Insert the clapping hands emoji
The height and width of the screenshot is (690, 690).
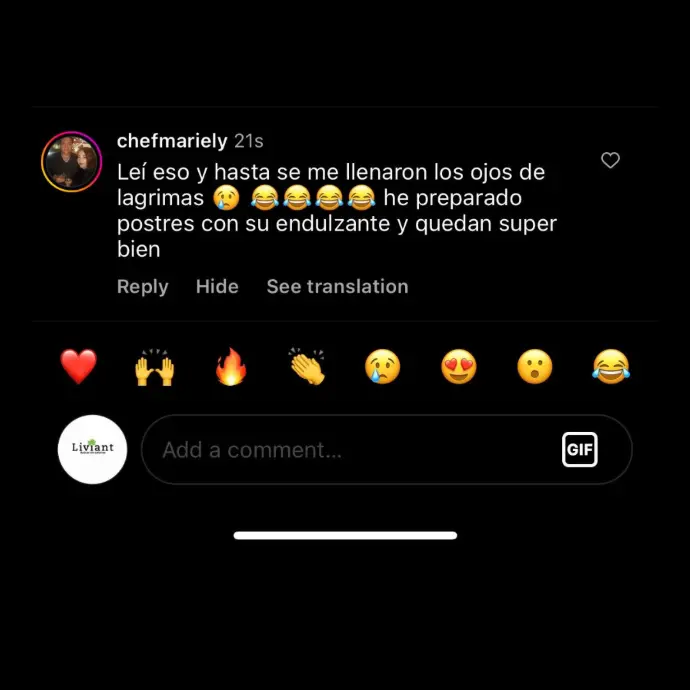(x=307, y=367)
